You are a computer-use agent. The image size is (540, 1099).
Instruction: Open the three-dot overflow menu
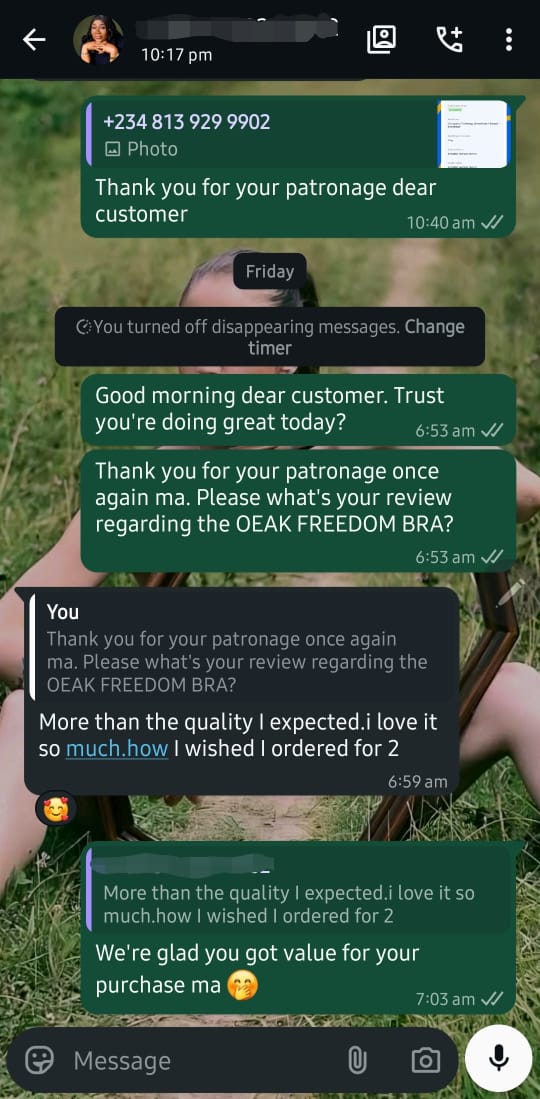509,40
